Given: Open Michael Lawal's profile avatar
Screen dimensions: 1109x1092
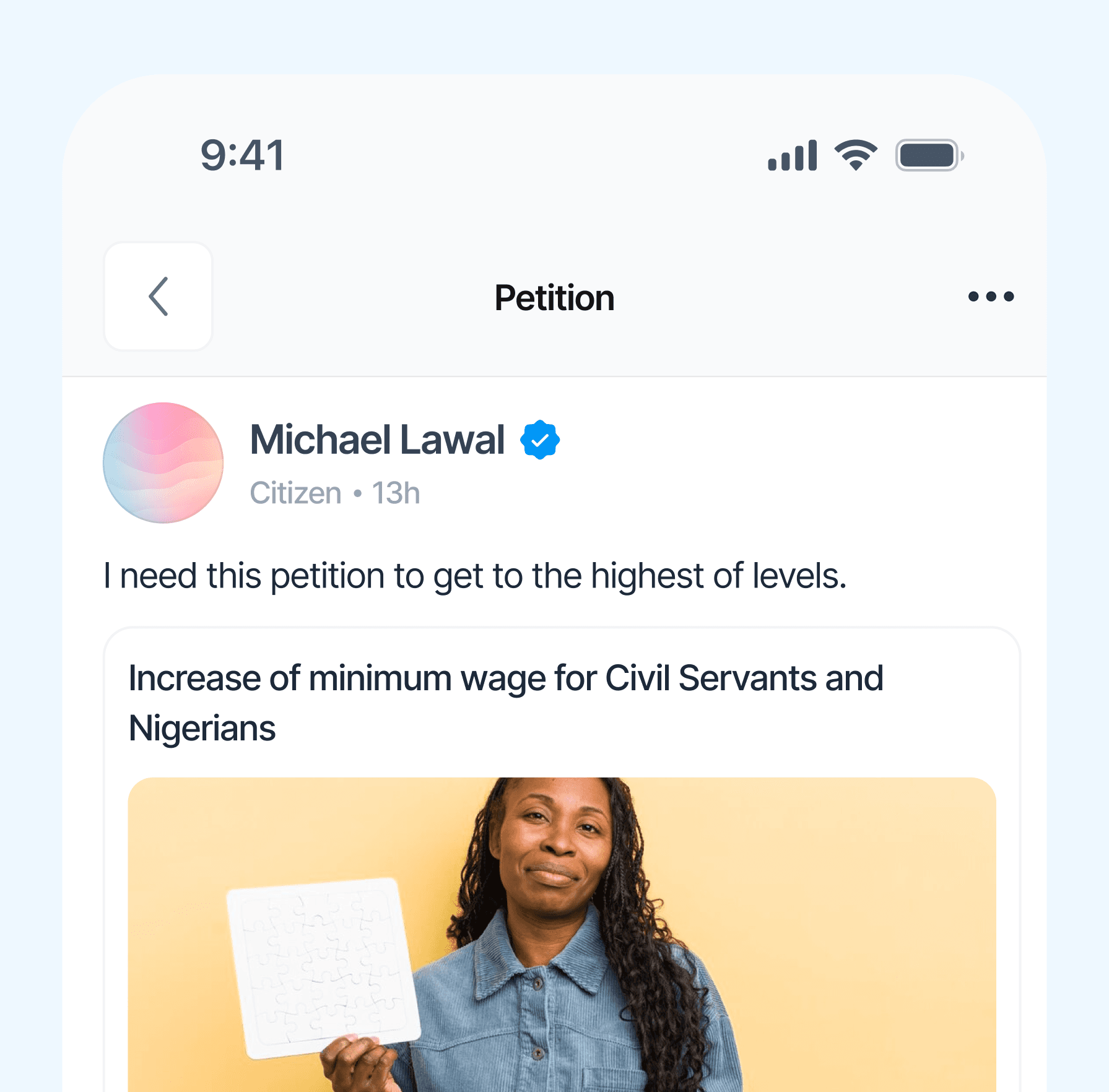Looking at the screenshot, I should click(x=163, y=463).
